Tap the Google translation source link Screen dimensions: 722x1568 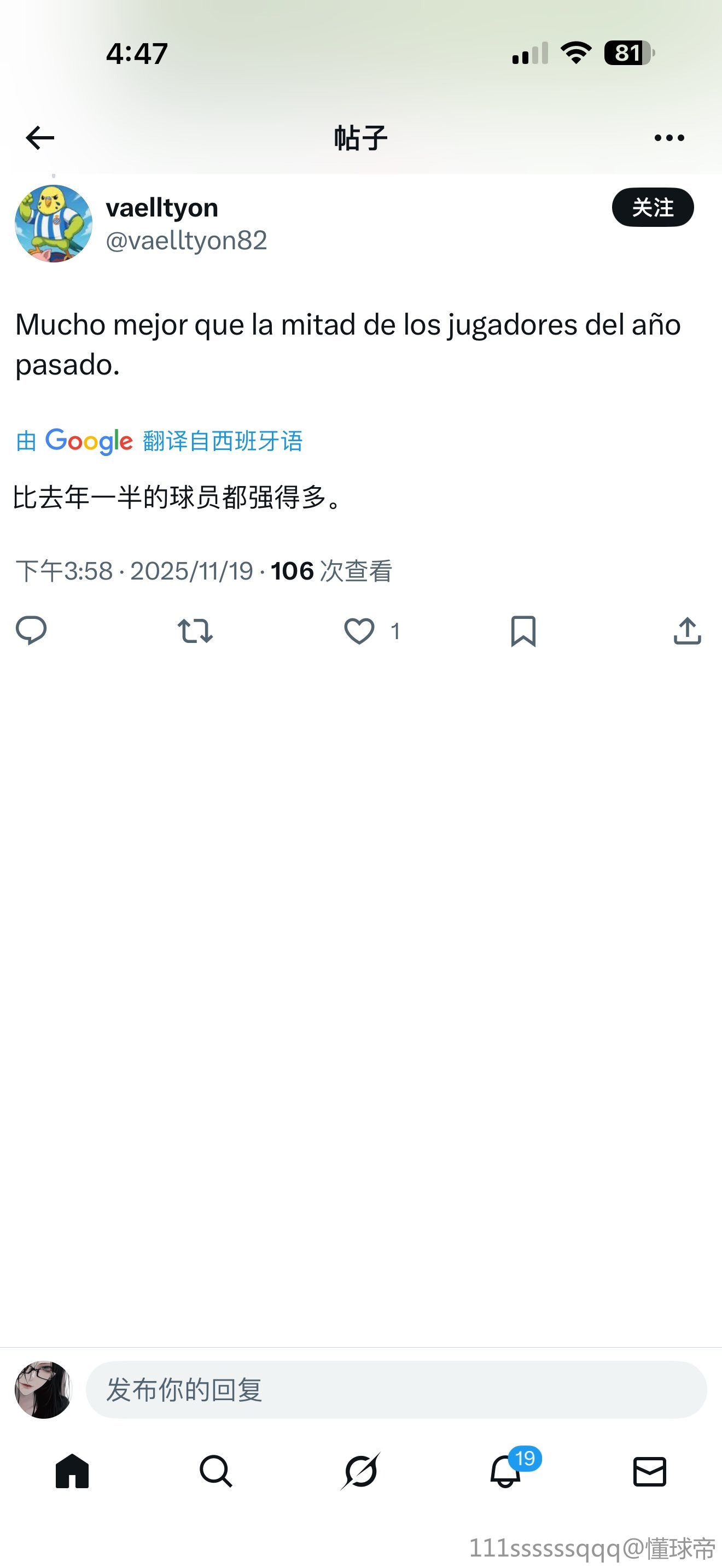click(160, 441)
